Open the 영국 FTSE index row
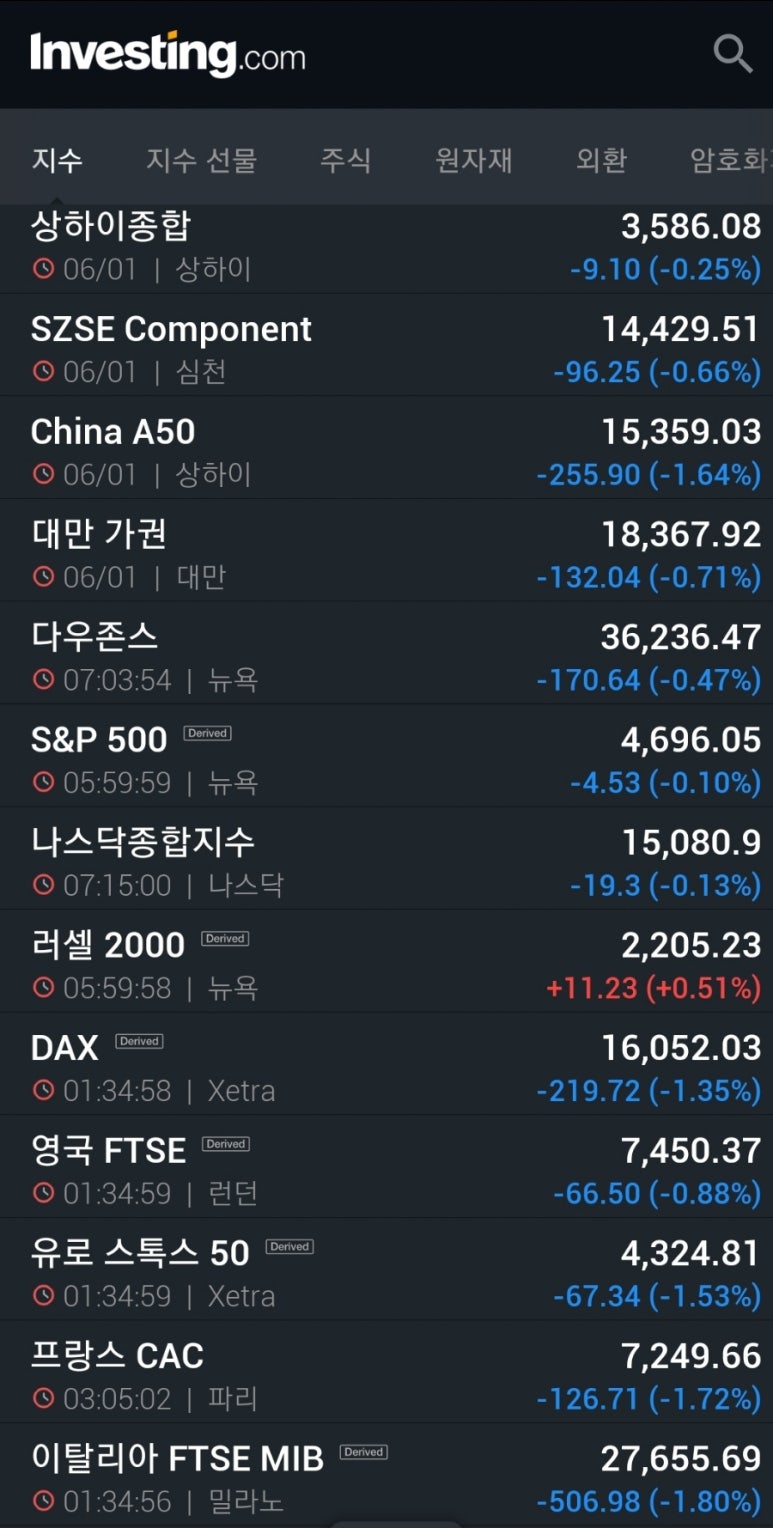The image size is (773, 1528). pyautogui.click(x=386, y=1167)
